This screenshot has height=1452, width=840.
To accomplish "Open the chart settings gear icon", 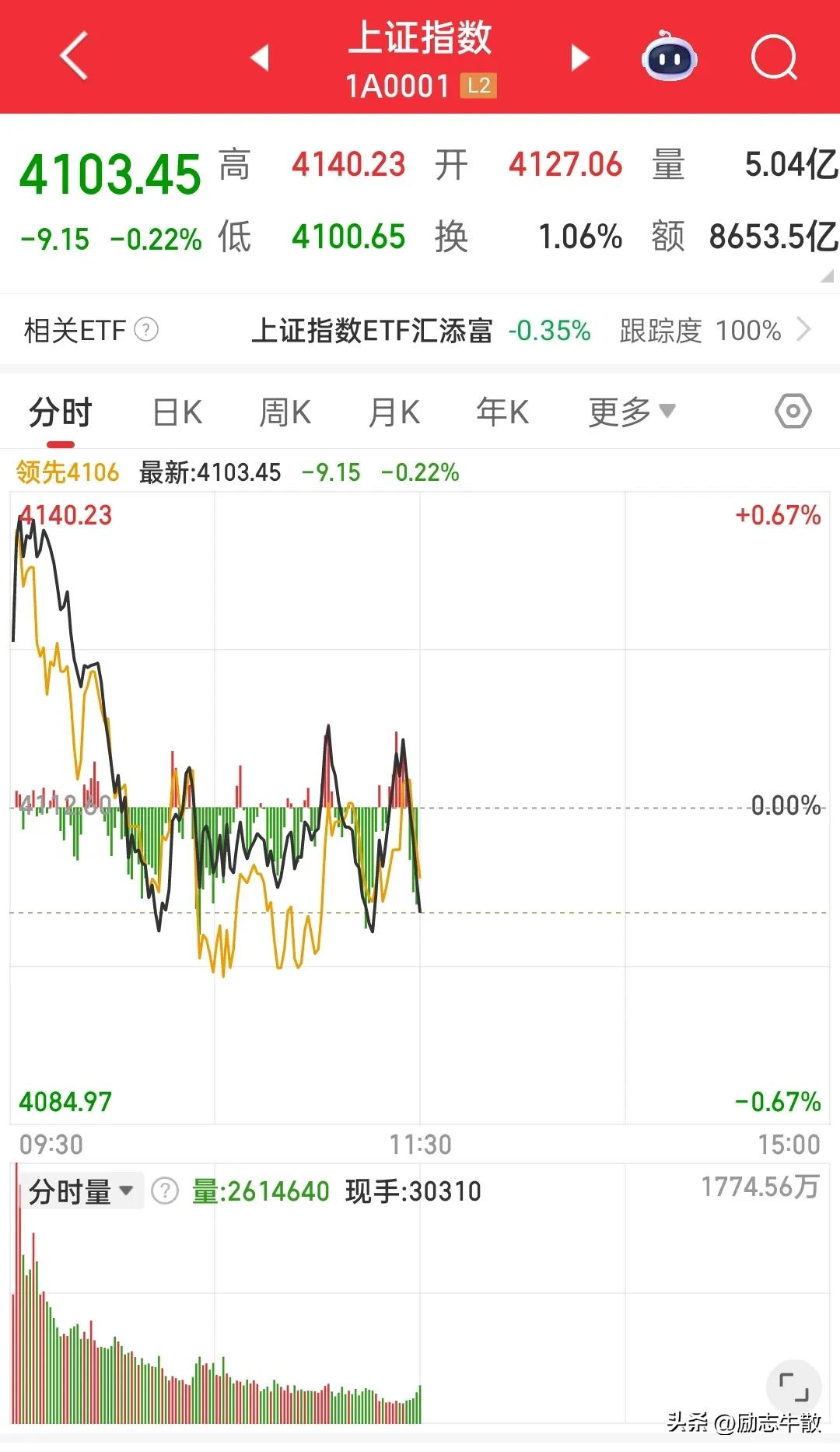I will (x=794, y=411).
